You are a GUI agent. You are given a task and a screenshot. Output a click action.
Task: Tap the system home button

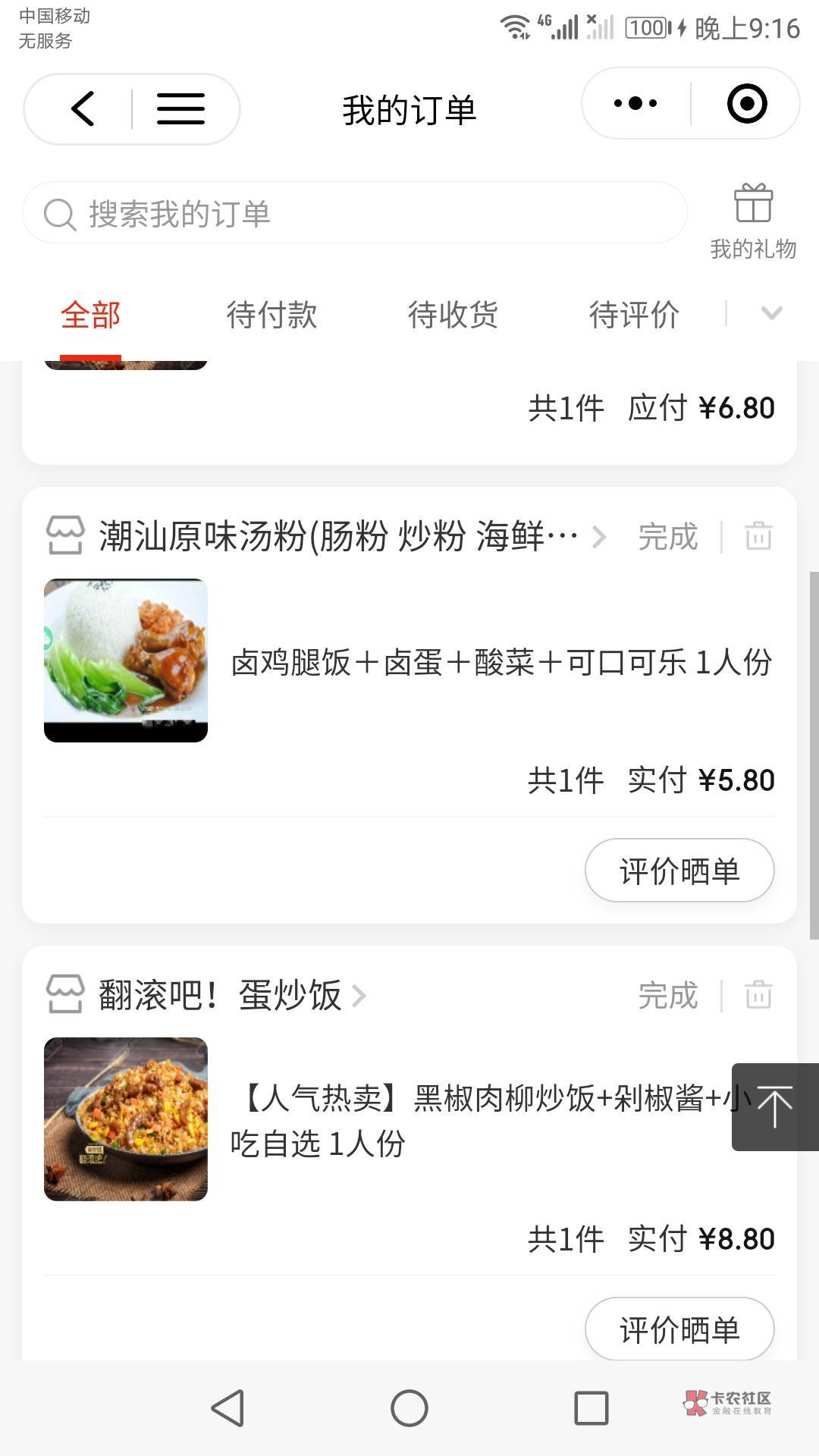(x=409, y=1408)
